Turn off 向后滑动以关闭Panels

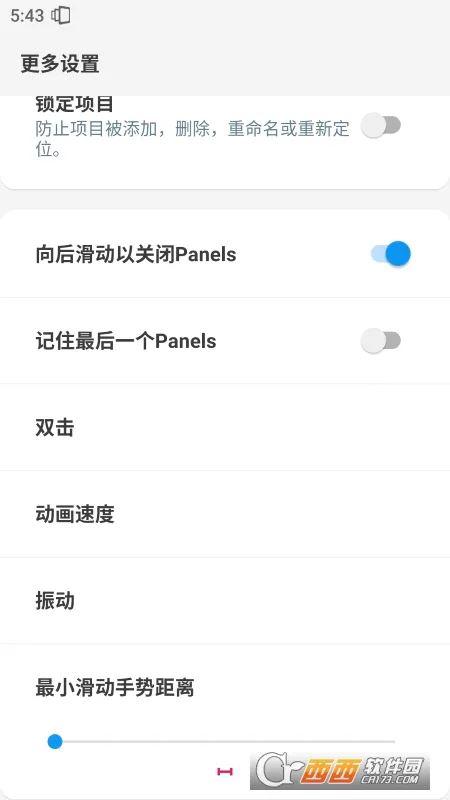(391, 254)
